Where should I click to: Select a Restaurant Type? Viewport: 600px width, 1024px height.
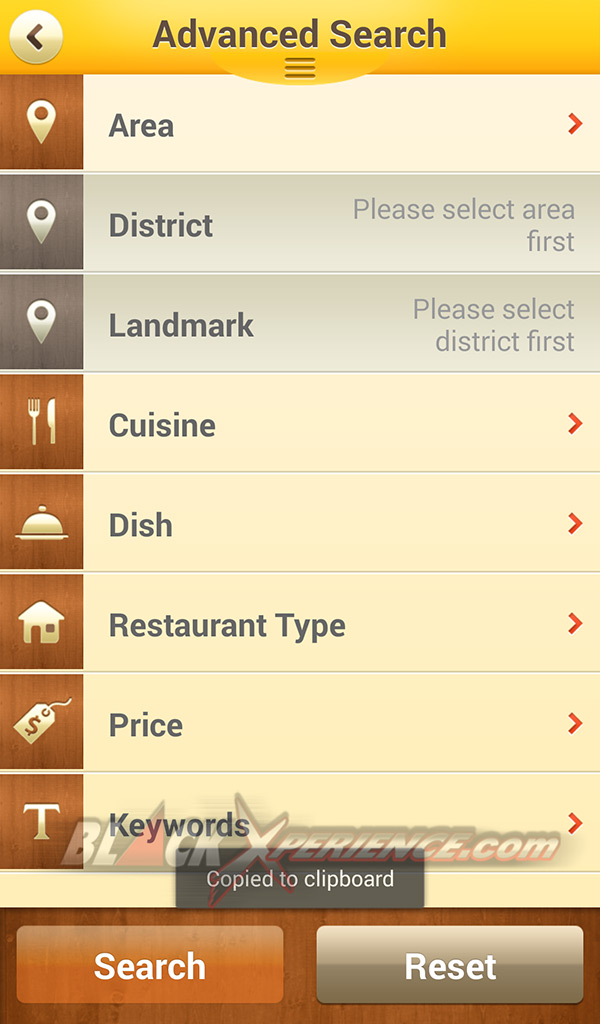coord(300,623)
